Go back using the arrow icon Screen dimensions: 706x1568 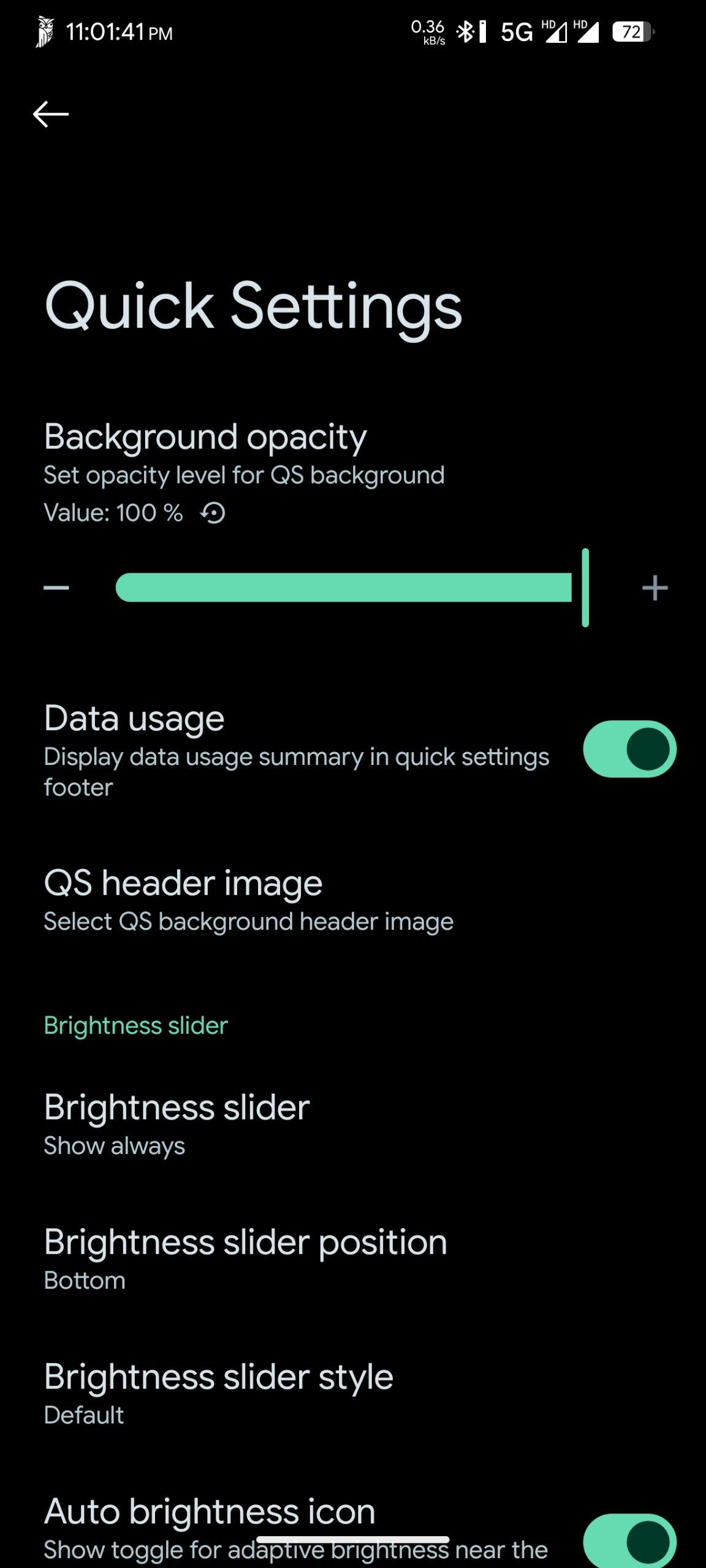pos(51,115)
